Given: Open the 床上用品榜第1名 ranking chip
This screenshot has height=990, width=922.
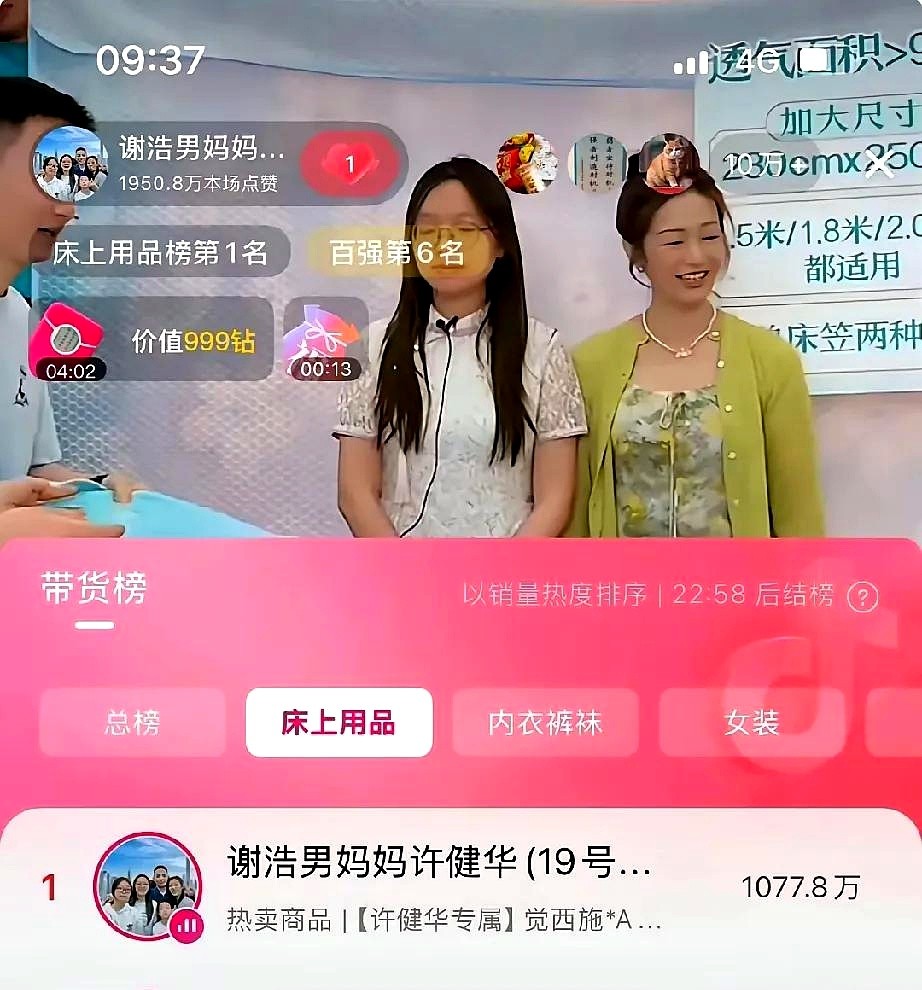Looking at the screenshot, I should 160,253.
